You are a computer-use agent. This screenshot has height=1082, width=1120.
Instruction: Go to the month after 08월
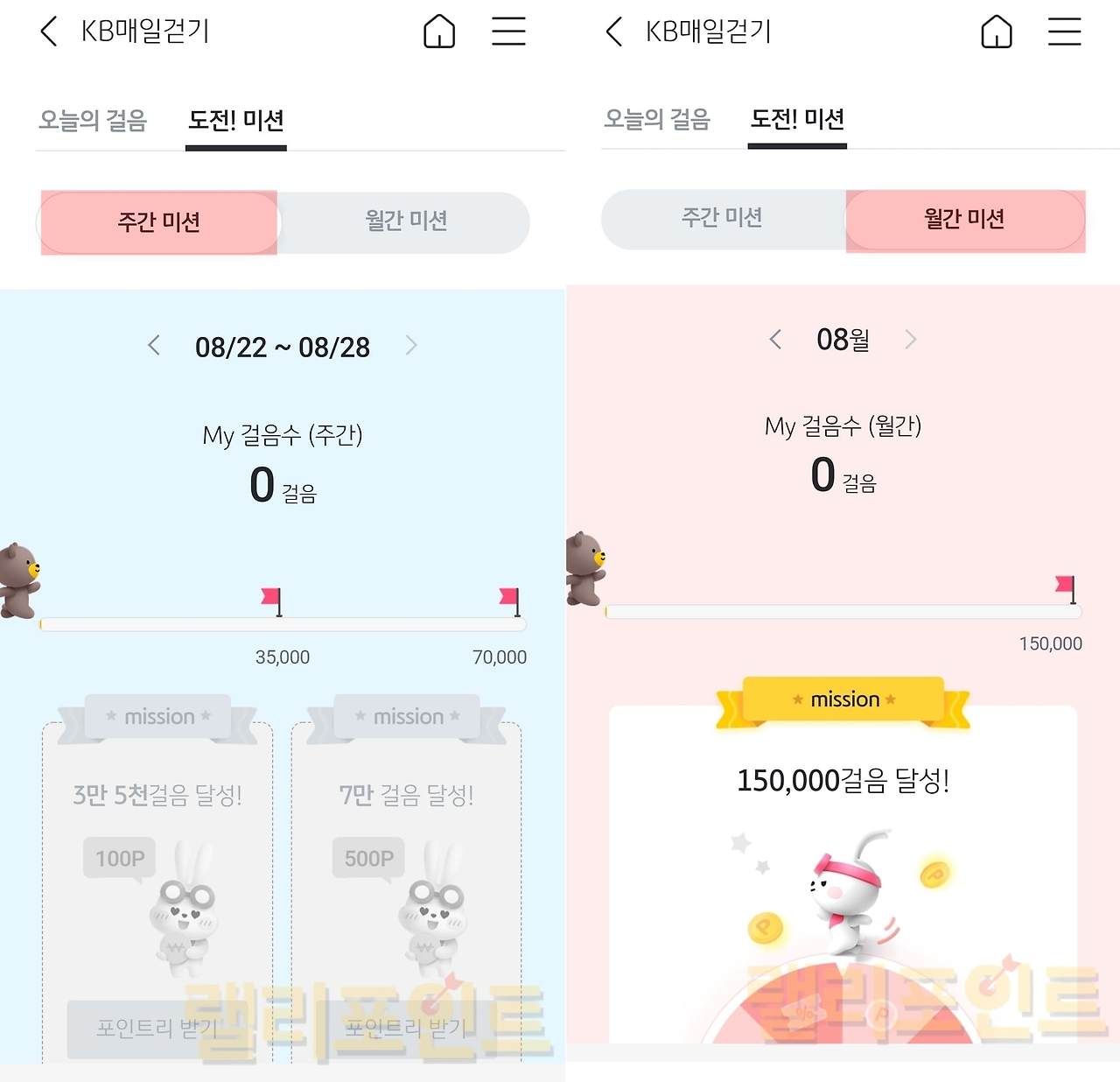[x=911, y=340]
